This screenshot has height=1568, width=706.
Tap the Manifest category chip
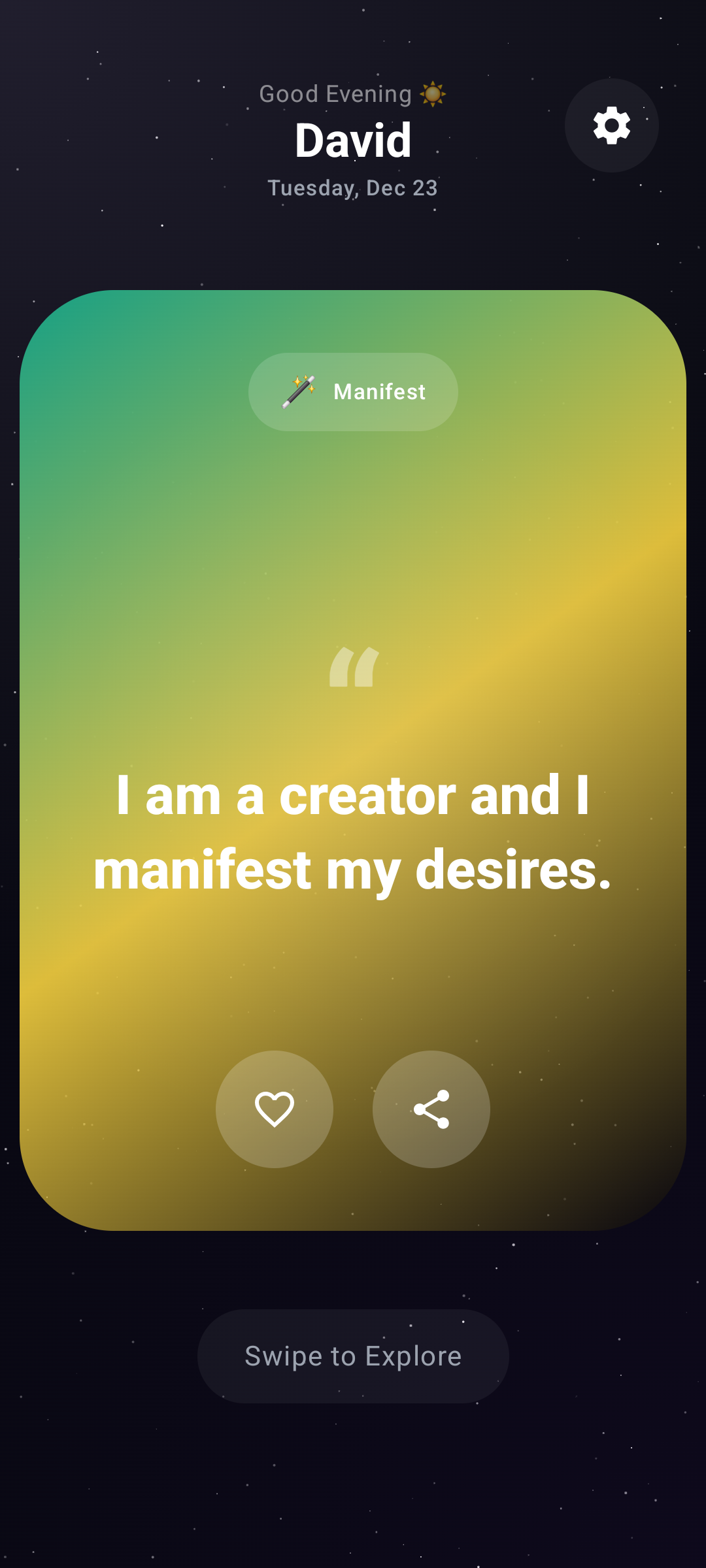tap(353, 392)
